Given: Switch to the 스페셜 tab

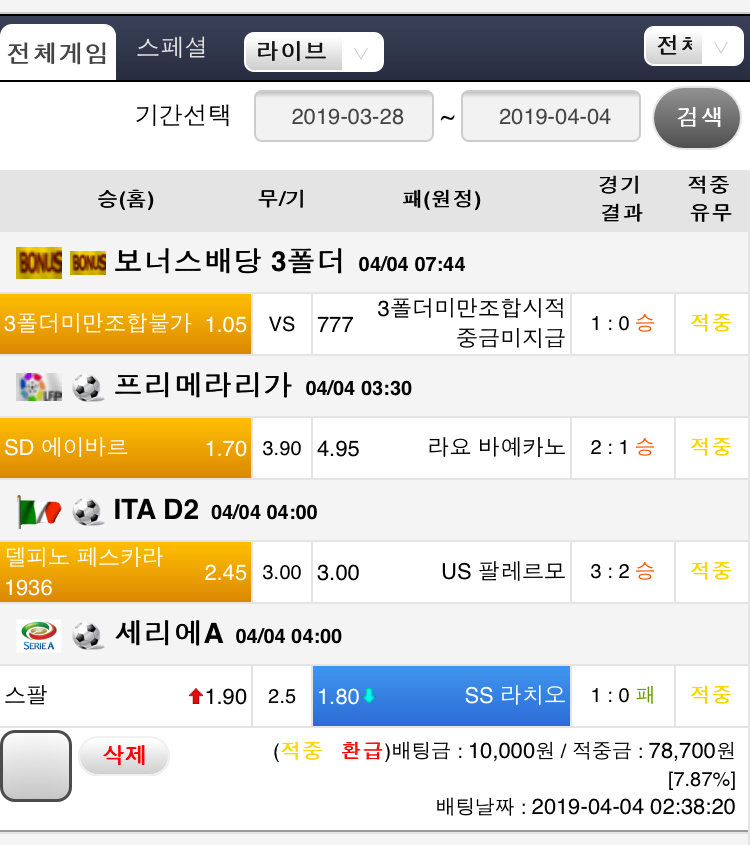Looking at the screenshot, I should click(172, 48).
